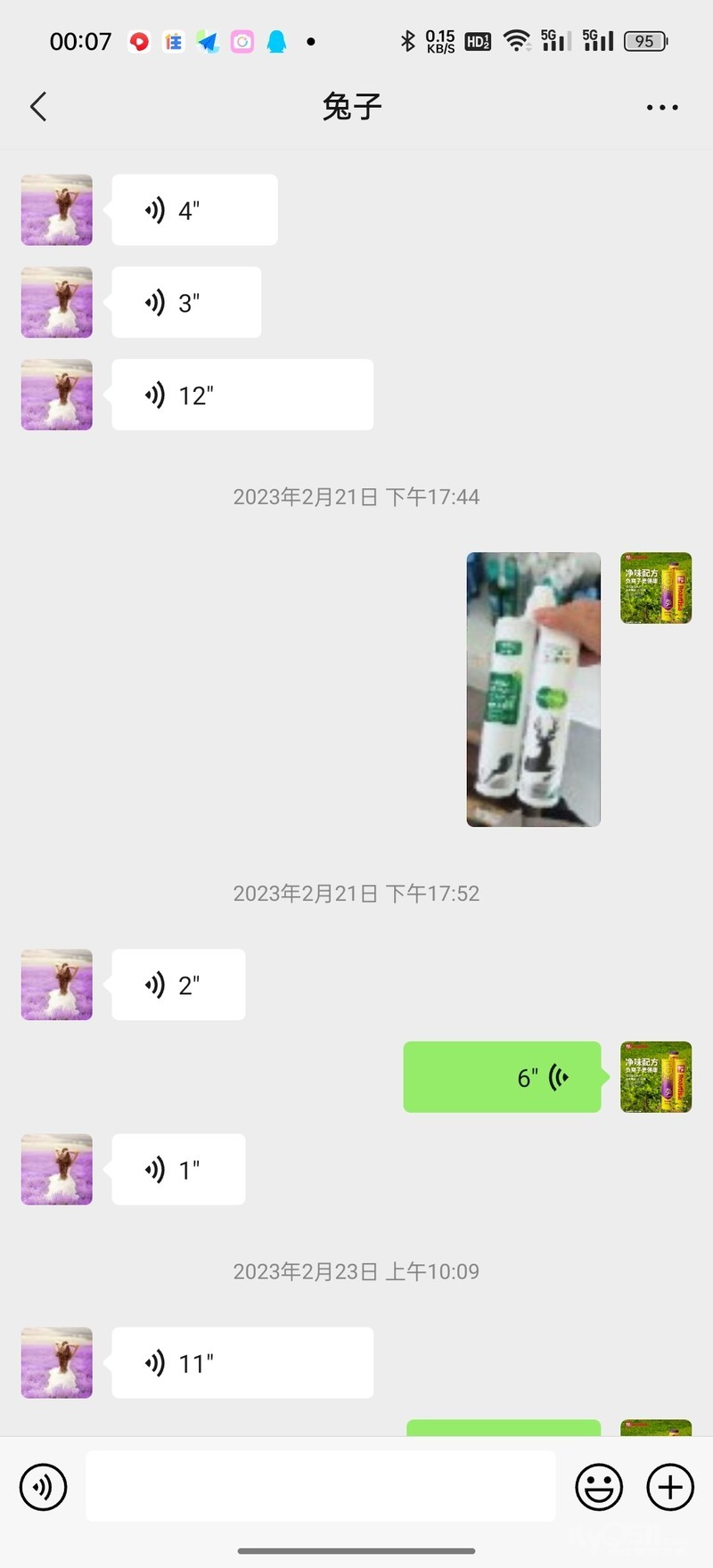The width and height of the screenshot is (713, 1568).
Task: Open the emoji panel
Action: pos(599,1487)
